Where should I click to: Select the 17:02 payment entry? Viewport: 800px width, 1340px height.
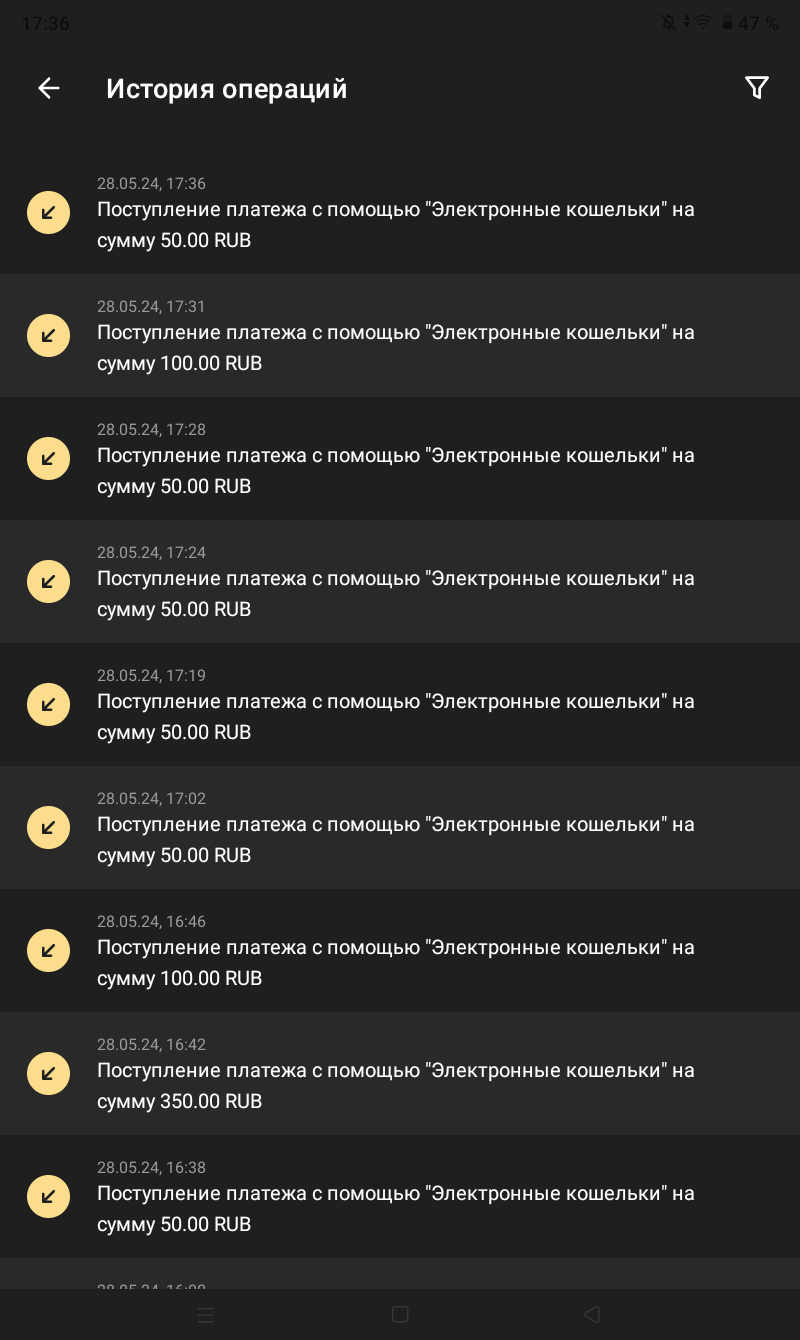400,828
